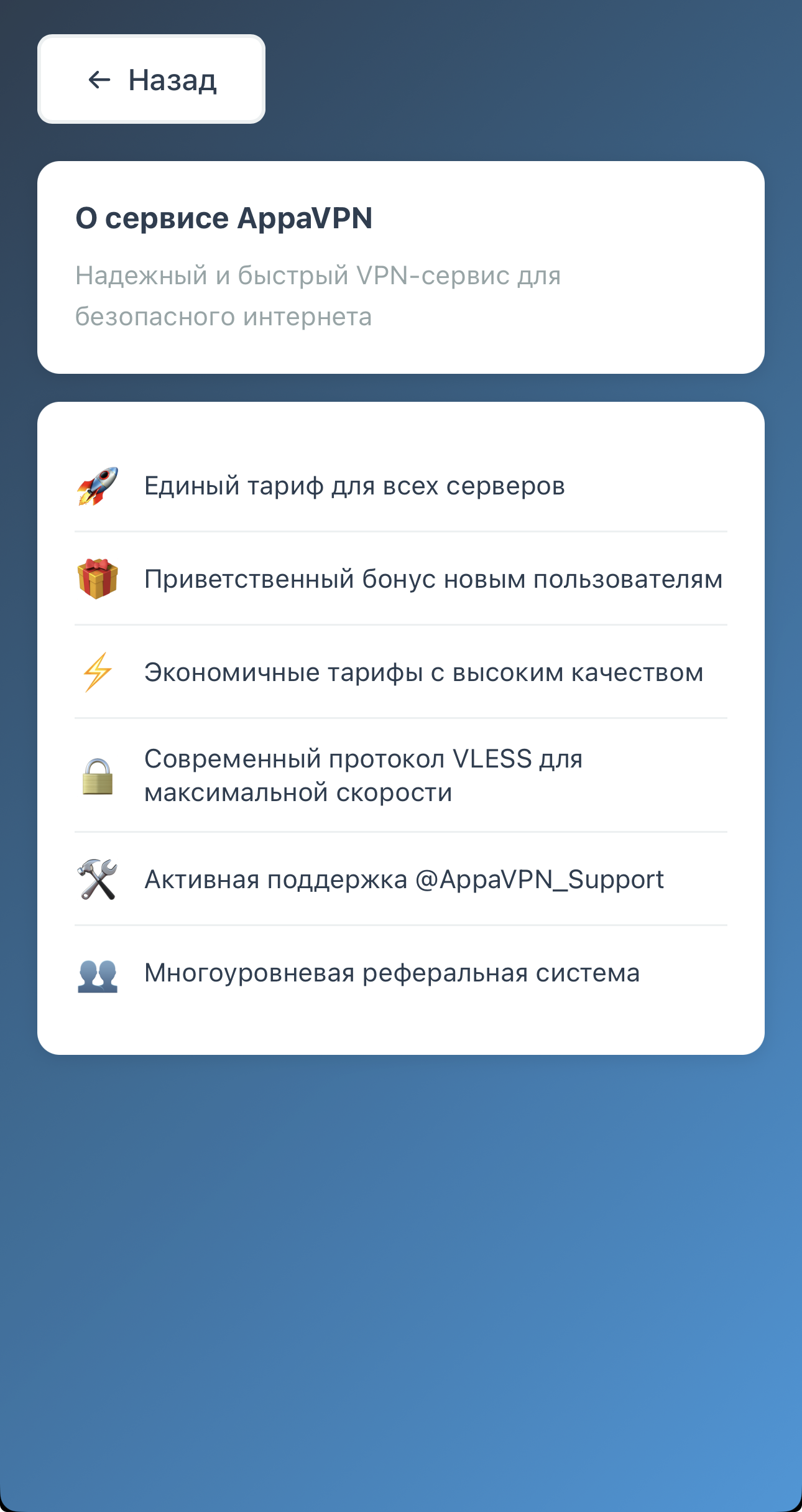Select the hammer and wrench support icon
Screen dimensions: 802x1512
click(x=98, y=879)
